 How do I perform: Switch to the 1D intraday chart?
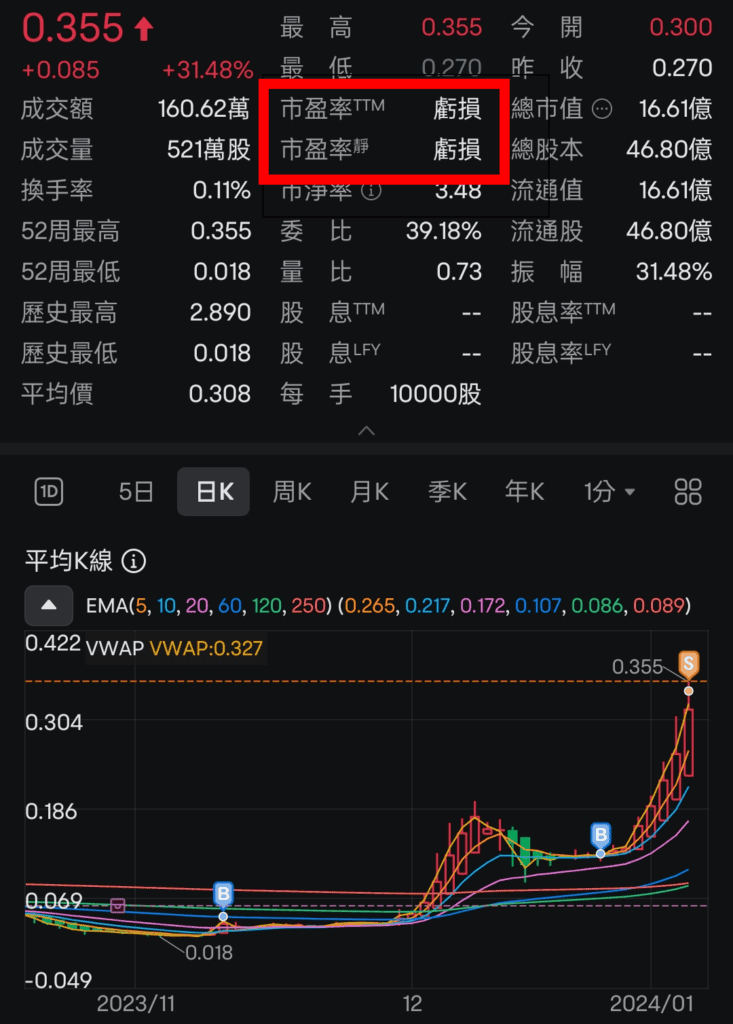(x=49, y=491)
